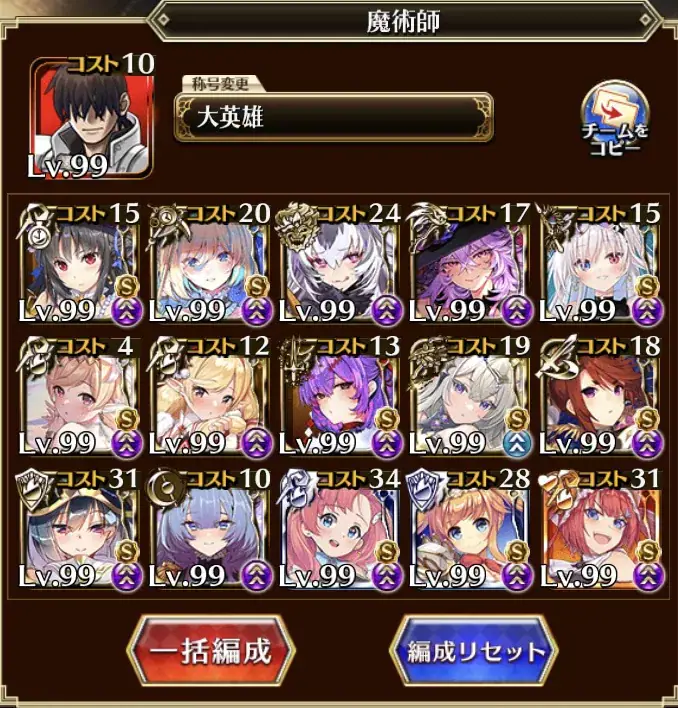Tap the 編成リセット button

(x=473, y=652)
